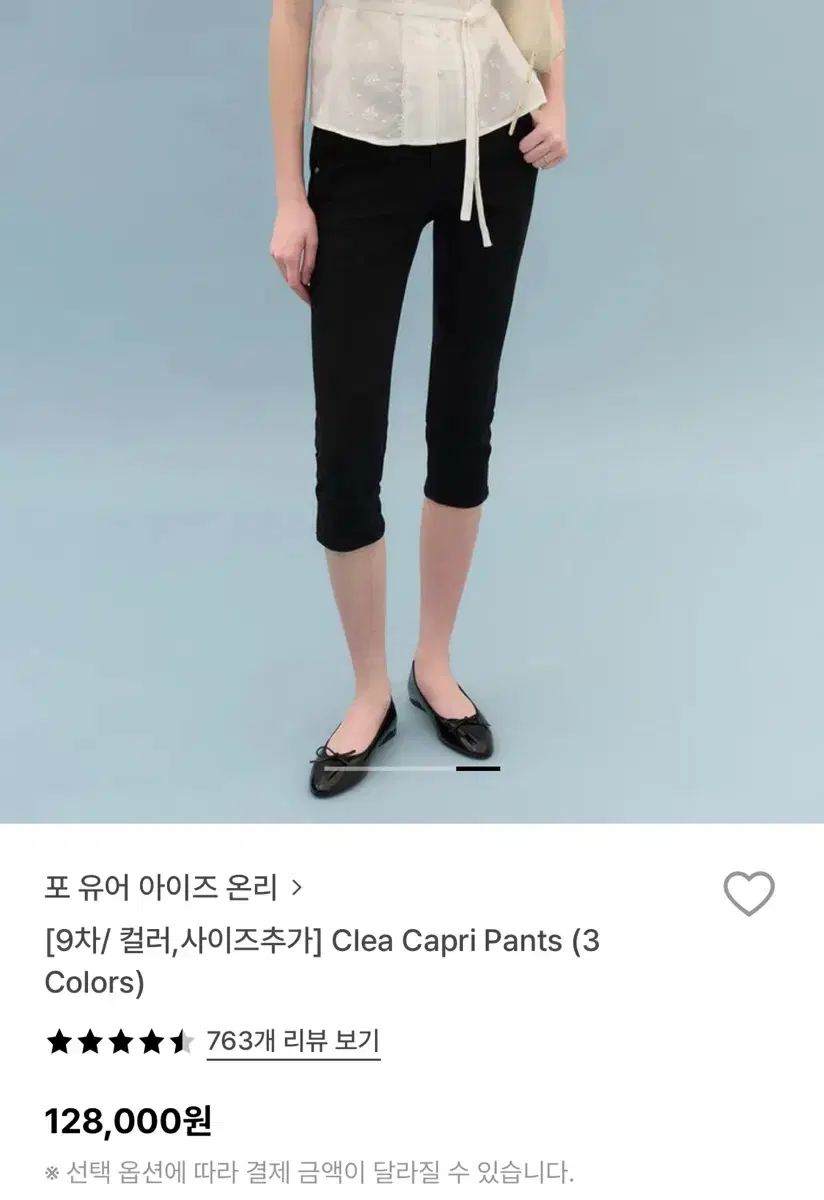The width and height of the screenshot is (824, 1200).
Task: View the 763 reviews
Action: 292,1041
